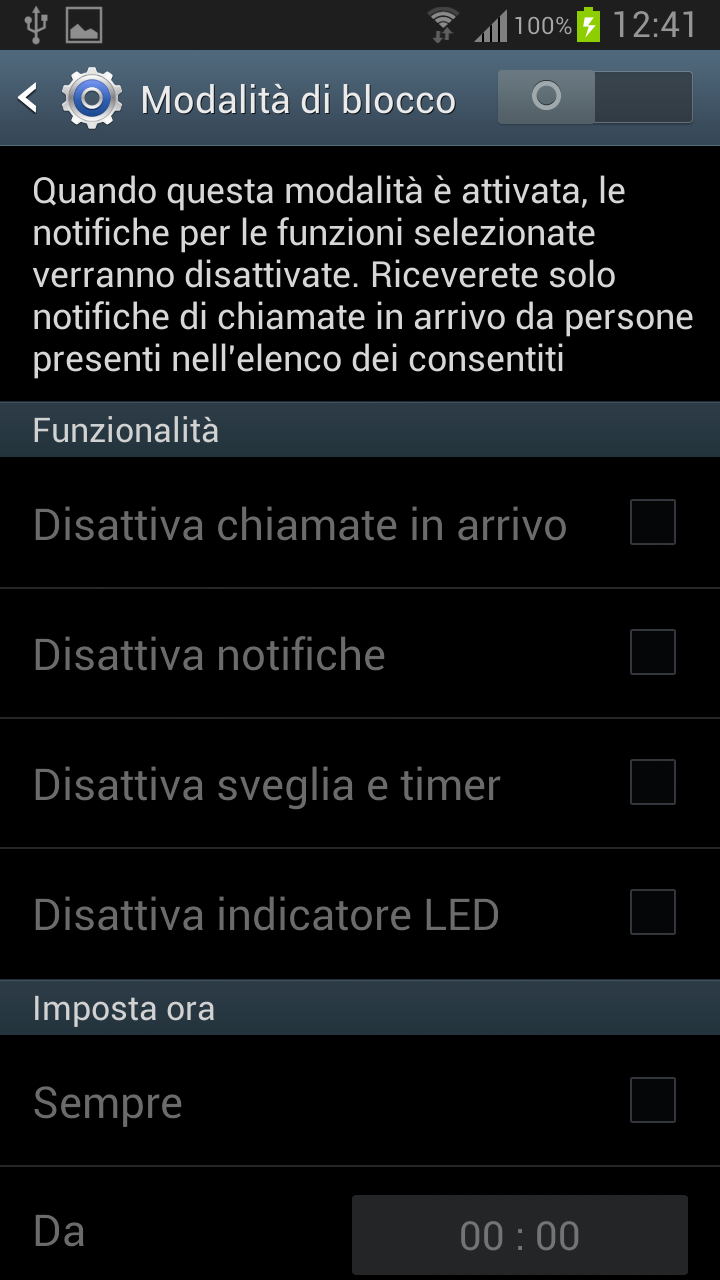Select the Sempre checkbox
This screenshot has height=1280, width=720.
[x=653, y=1100]
